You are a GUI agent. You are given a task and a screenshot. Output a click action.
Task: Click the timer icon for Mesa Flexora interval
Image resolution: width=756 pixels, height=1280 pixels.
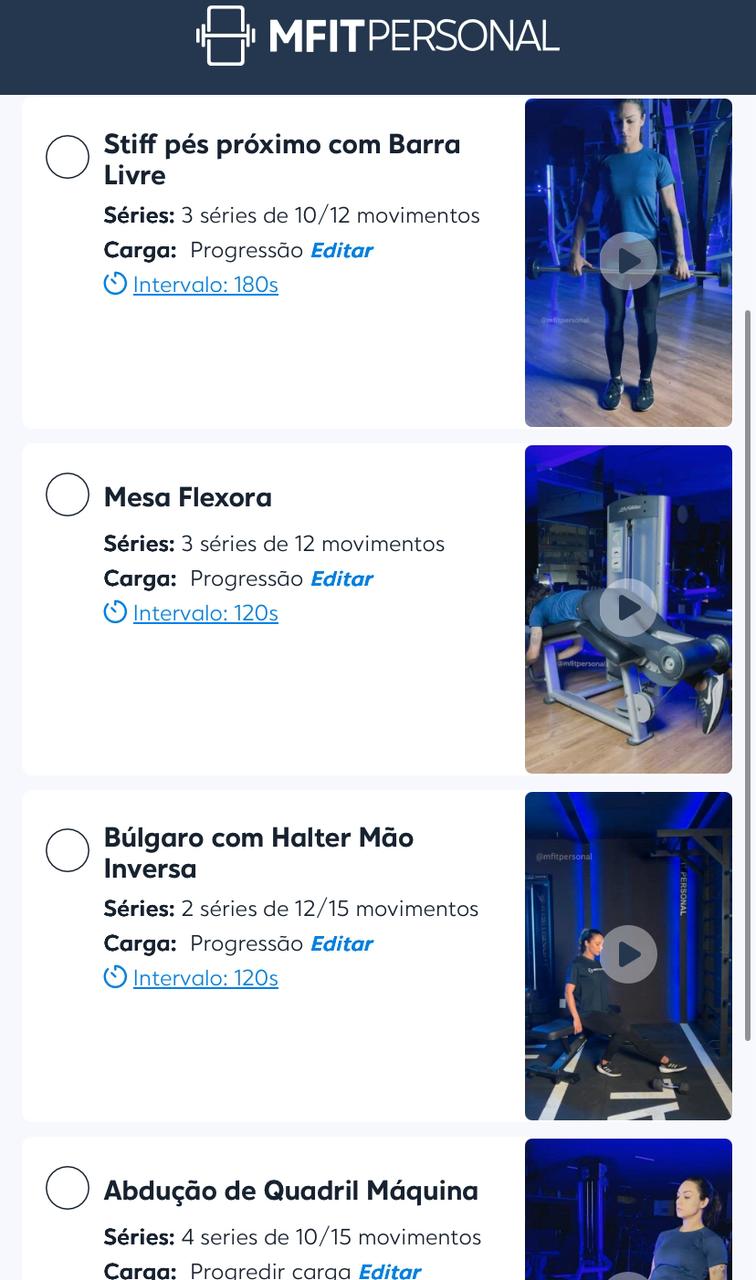coord(115,612)
